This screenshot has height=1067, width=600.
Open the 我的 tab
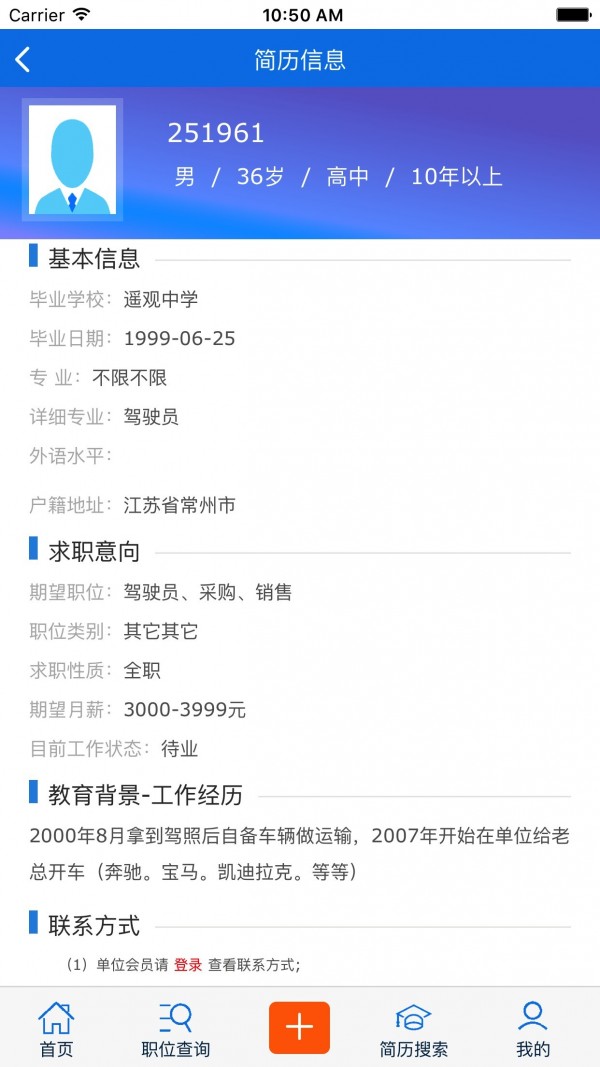(x=533, y=1030)
